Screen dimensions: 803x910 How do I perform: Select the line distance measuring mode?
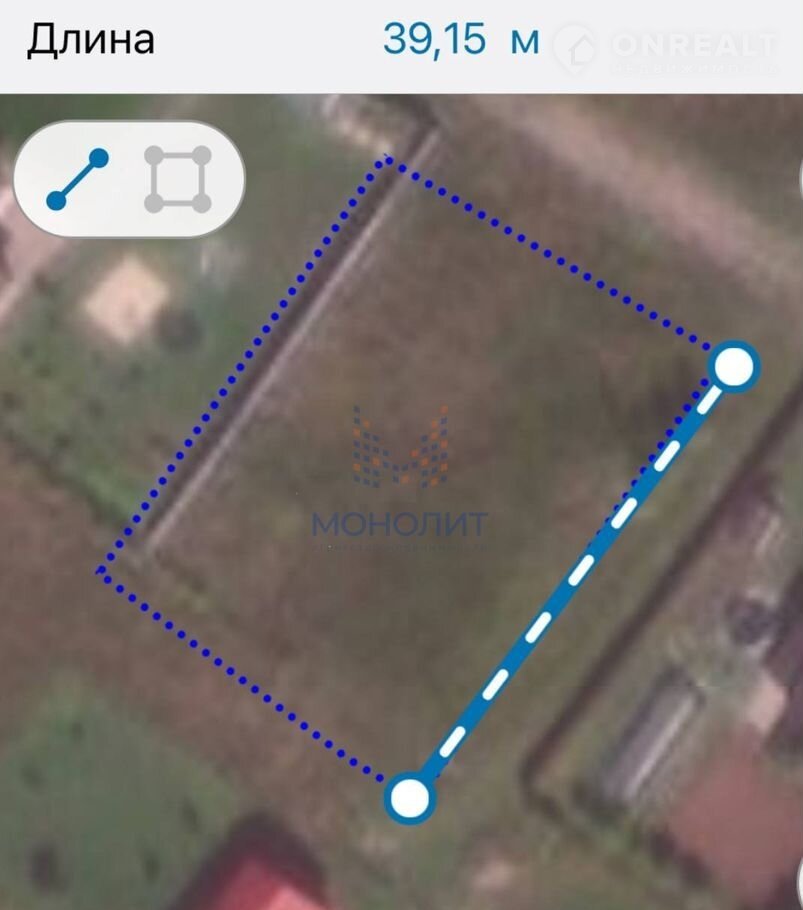pyautogui.click(x=77, y=179)
